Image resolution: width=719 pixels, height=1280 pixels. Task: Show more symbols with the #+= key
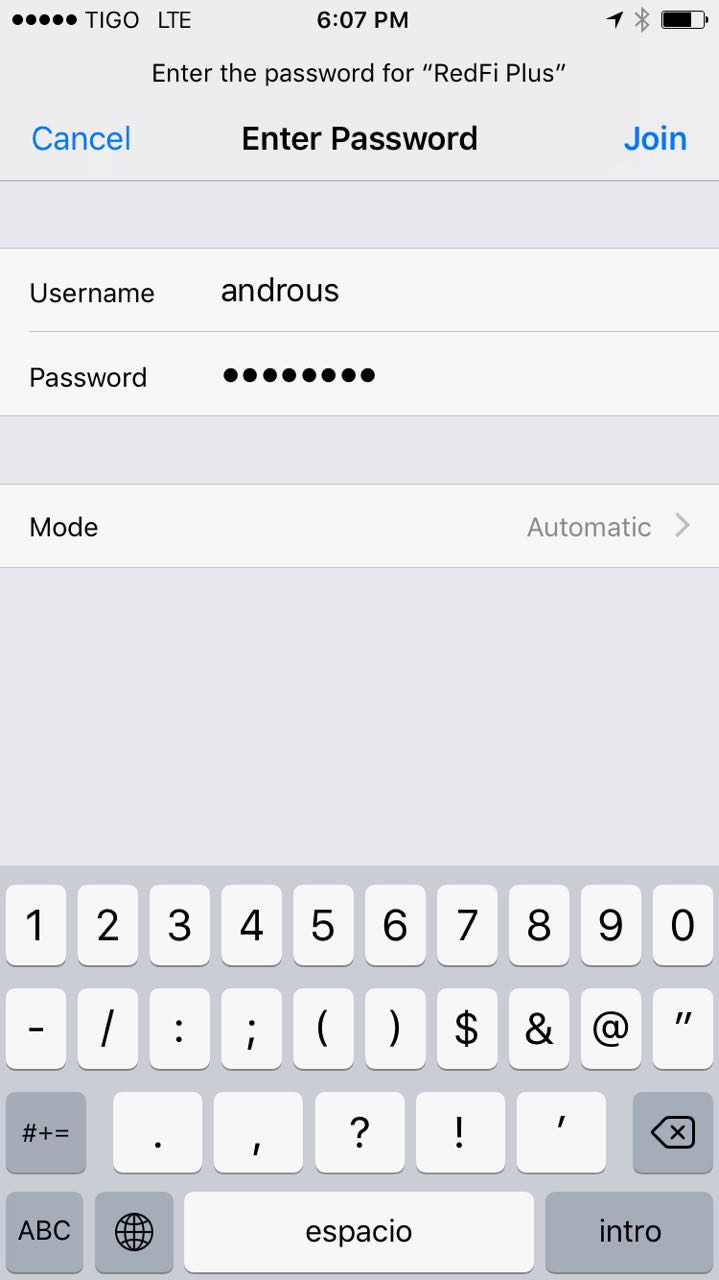click(45, 1132)
